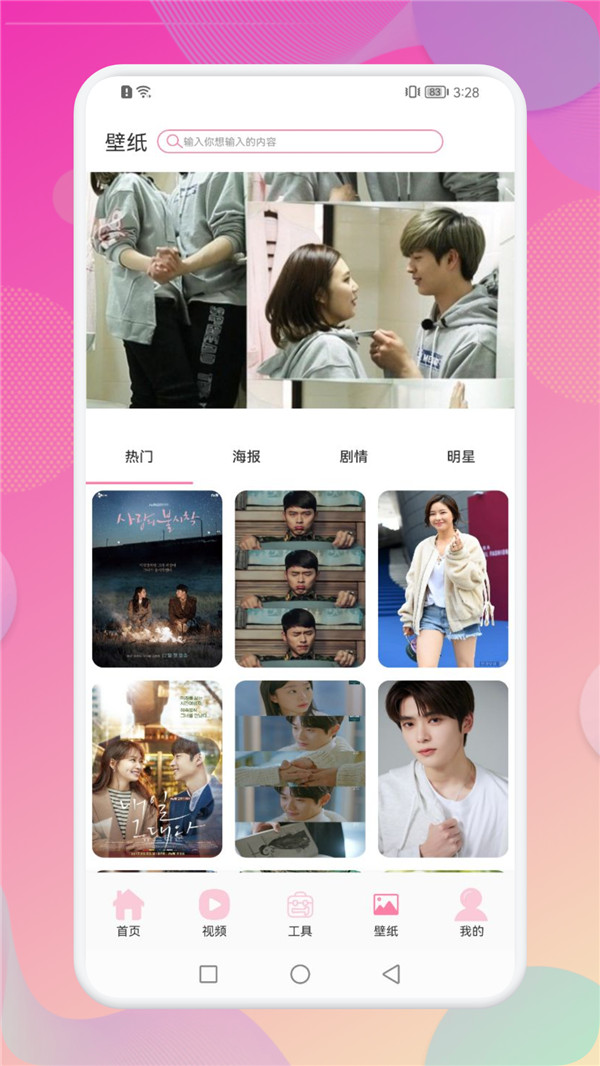Open the 工具 section

pyautogui.click(x=300, y=913)
